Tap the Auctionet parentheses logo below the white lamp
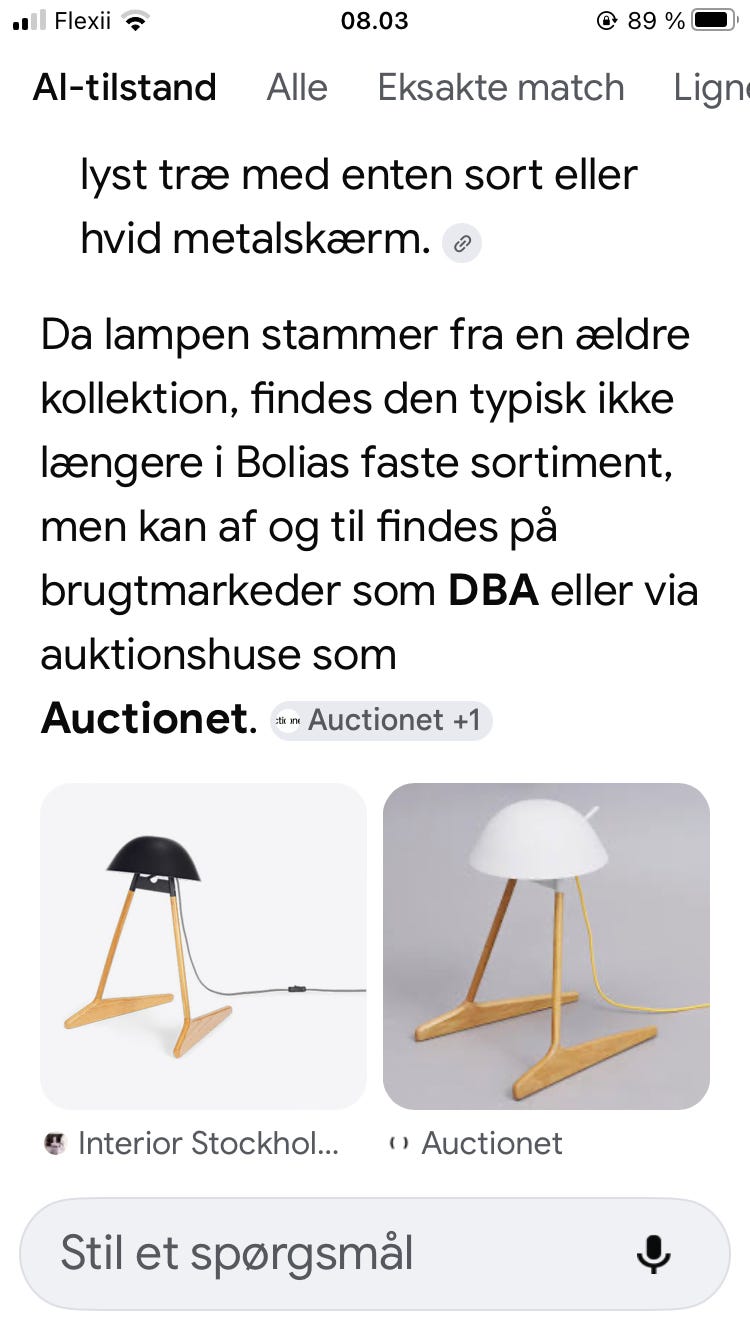 tap(399, 1143)
